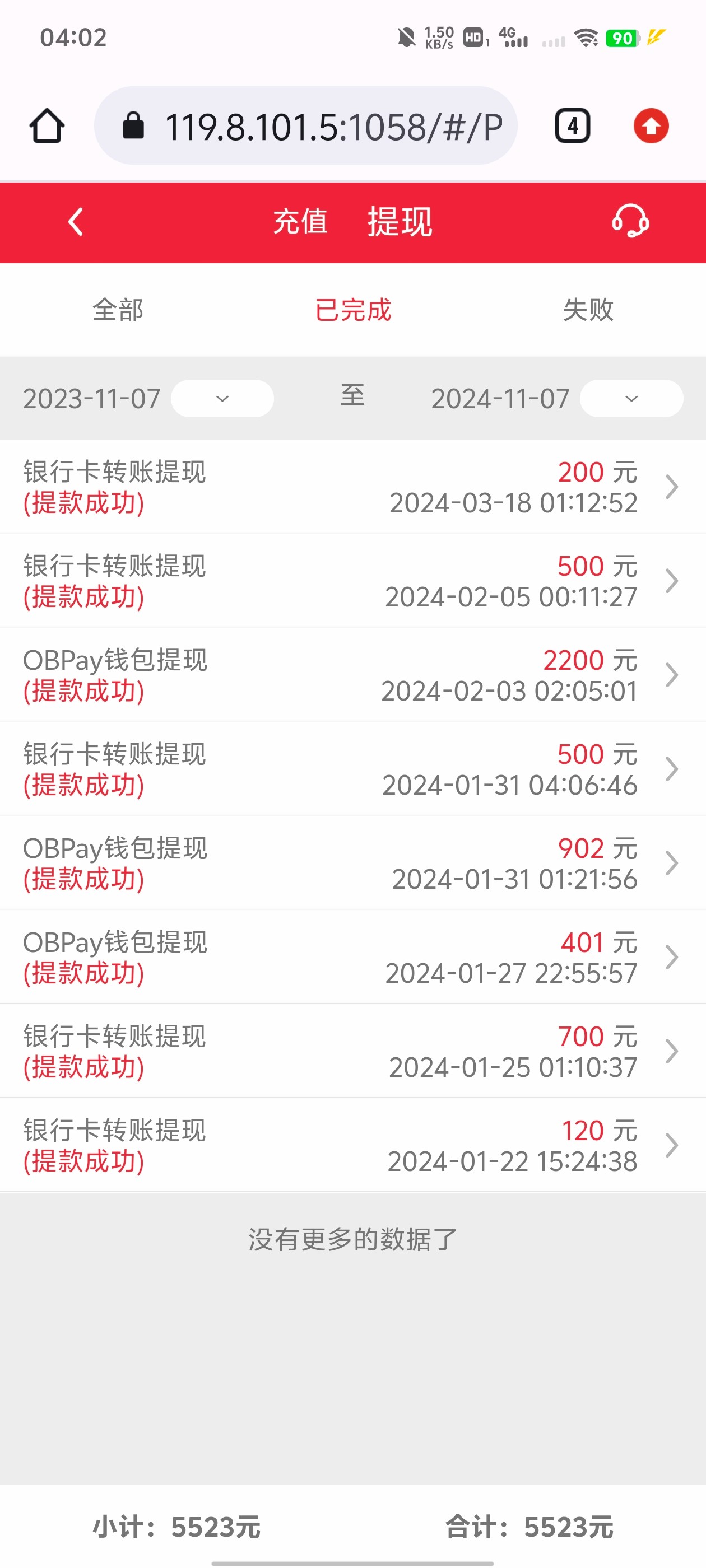Viewport: 706px width, 1568px height.
Task: Open the browser tab switcher
Action: (x=573, y=126)
